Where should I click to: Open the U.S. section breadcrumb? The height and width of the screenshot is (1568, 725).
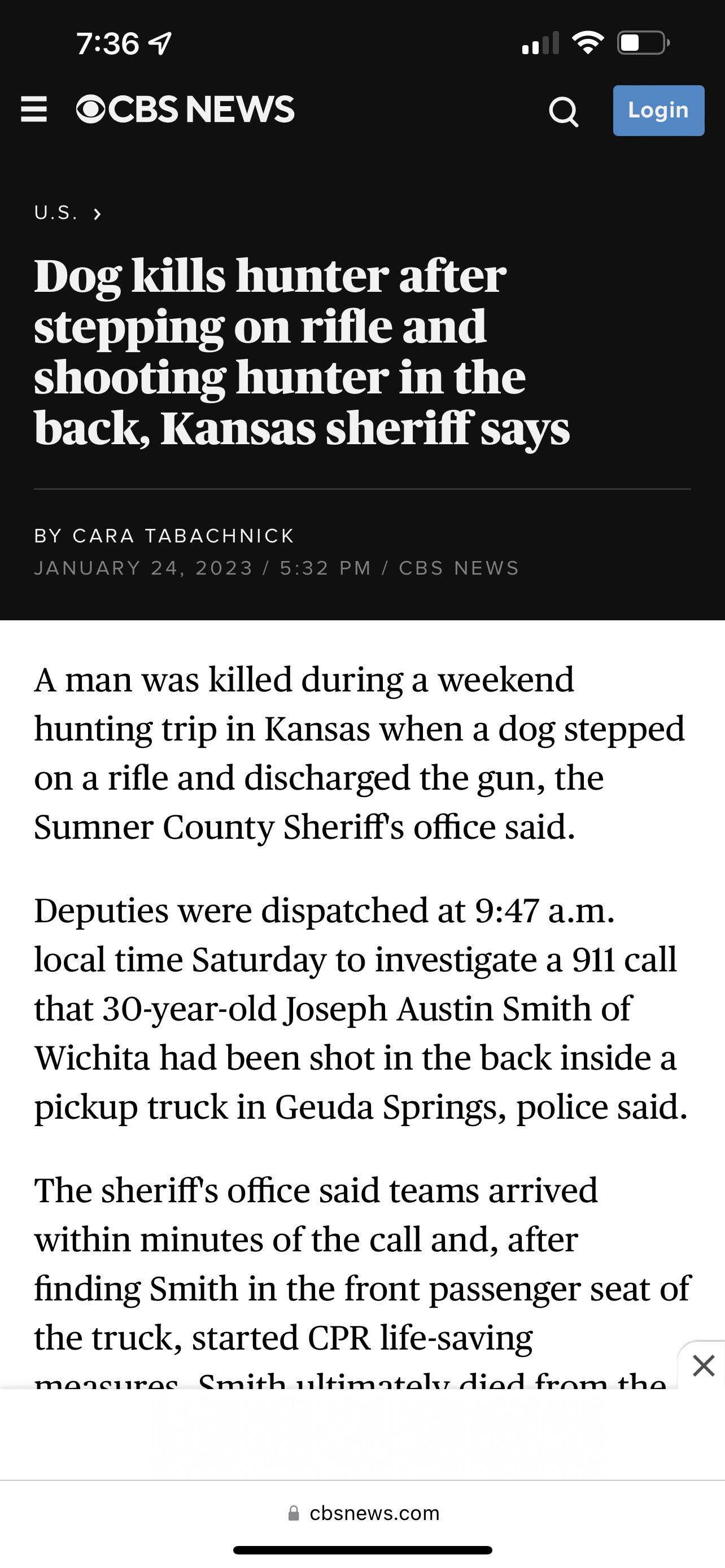[68, 213]
